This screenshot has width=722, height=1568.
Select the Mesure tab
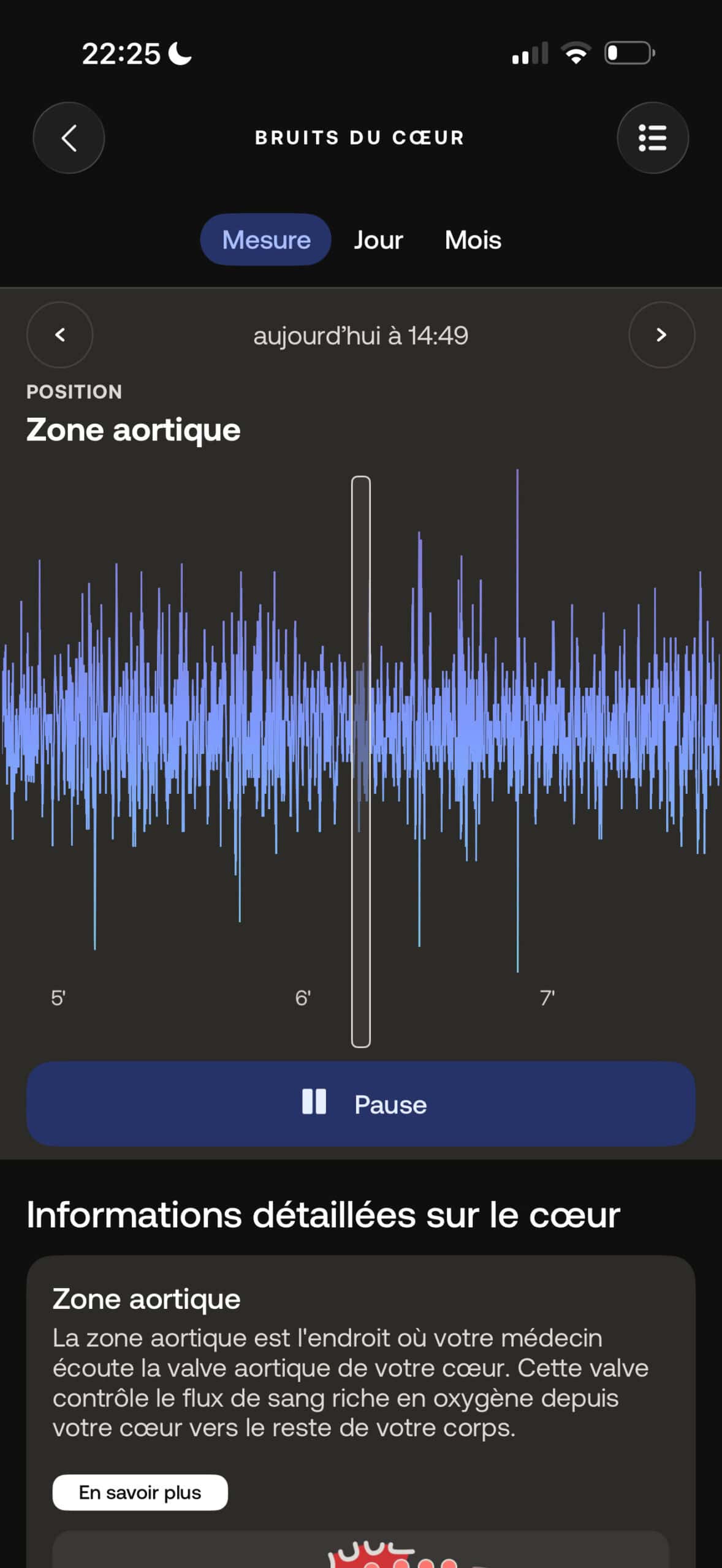(x=266, y=239)
